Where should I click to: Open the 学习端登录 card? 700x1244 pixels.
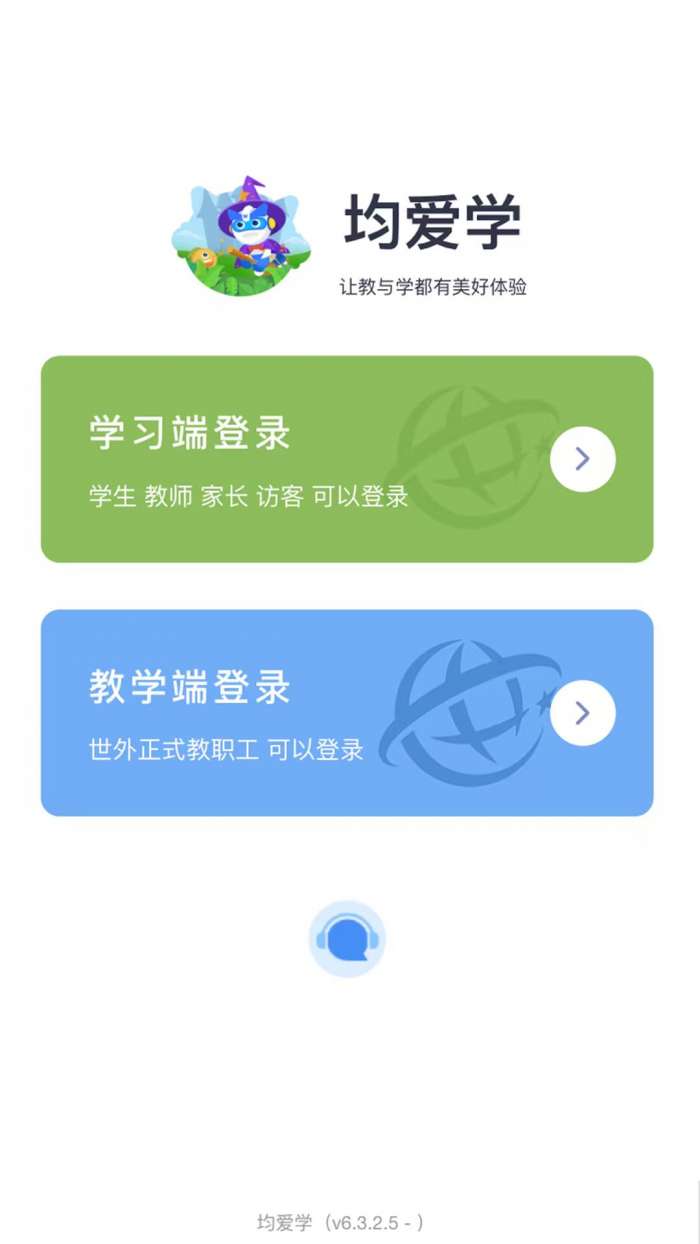[x=347, y=459]
